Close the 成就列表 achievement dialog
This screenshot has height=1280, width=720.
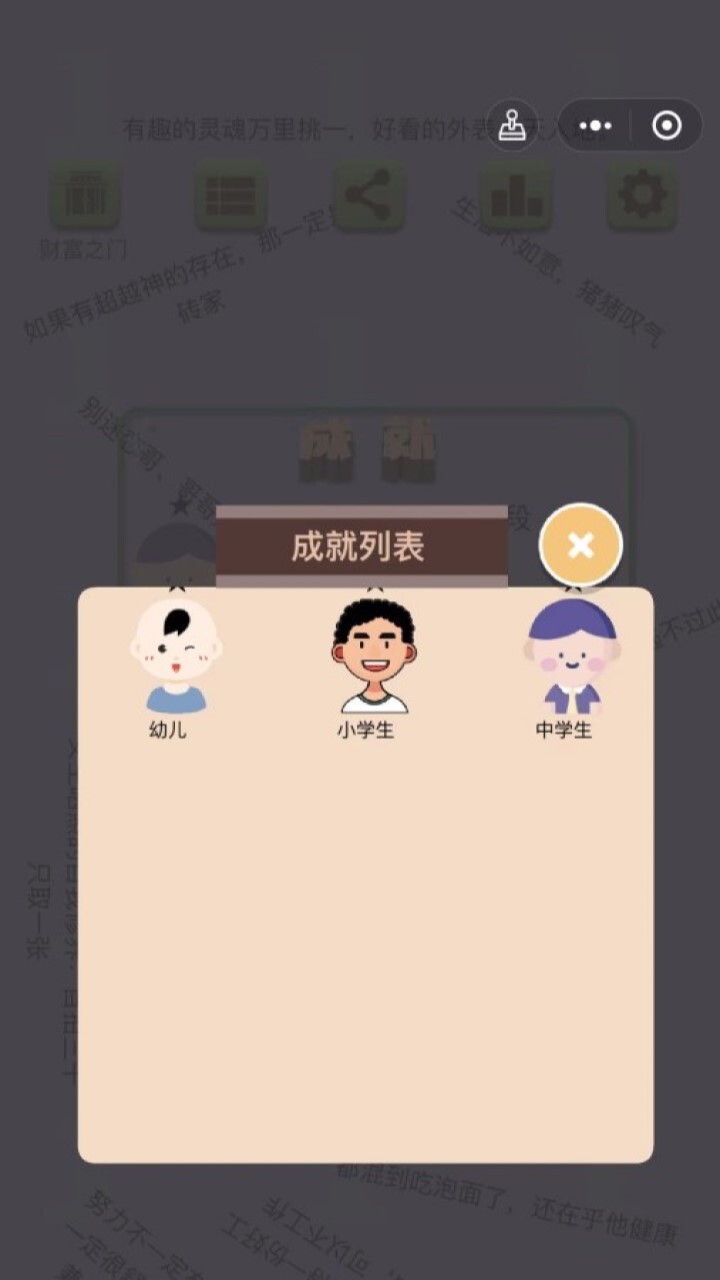[x=580, y=545]
